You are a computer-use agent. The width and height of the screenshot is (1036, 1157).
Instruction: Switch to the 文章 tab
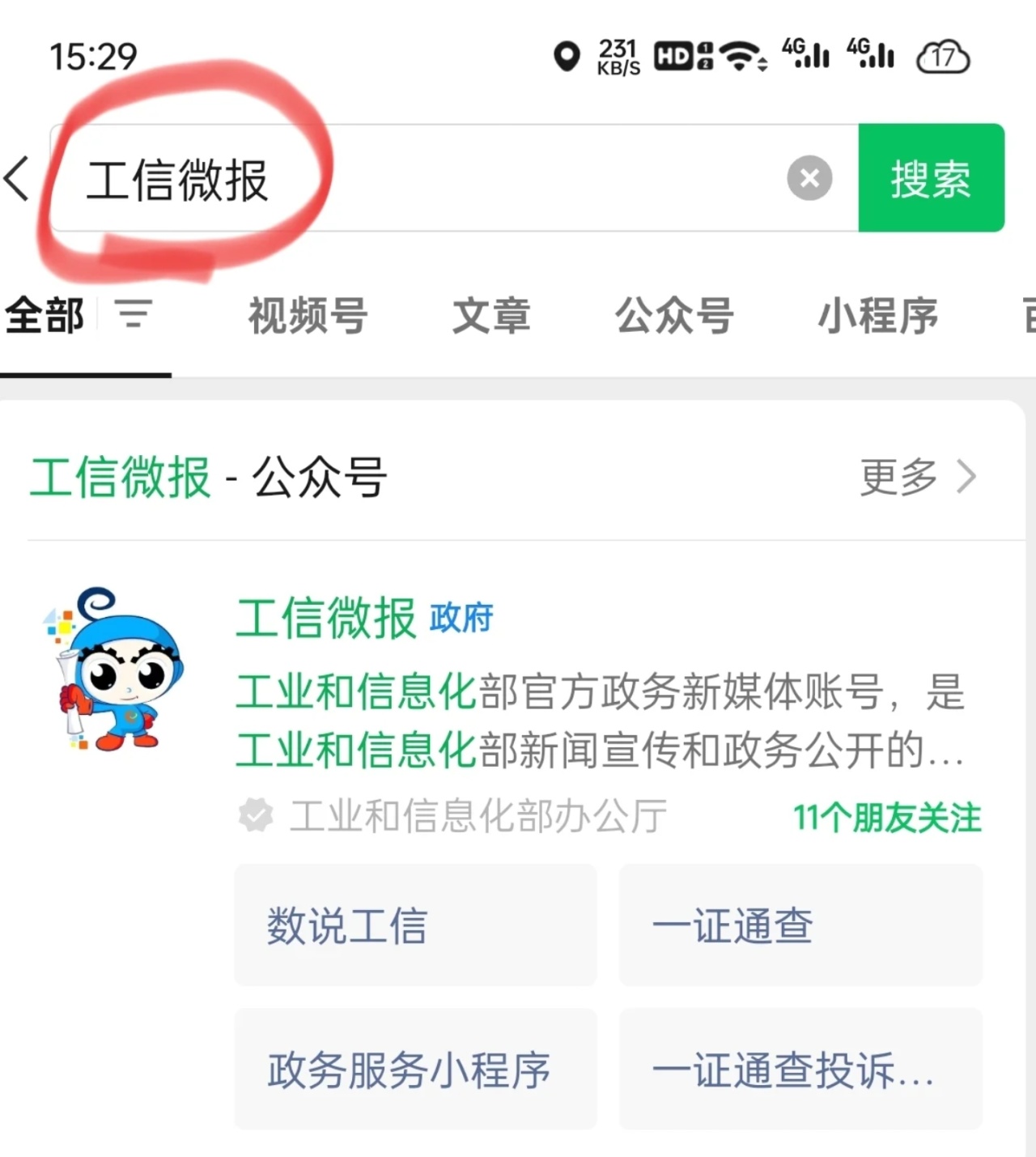(491, 316)
